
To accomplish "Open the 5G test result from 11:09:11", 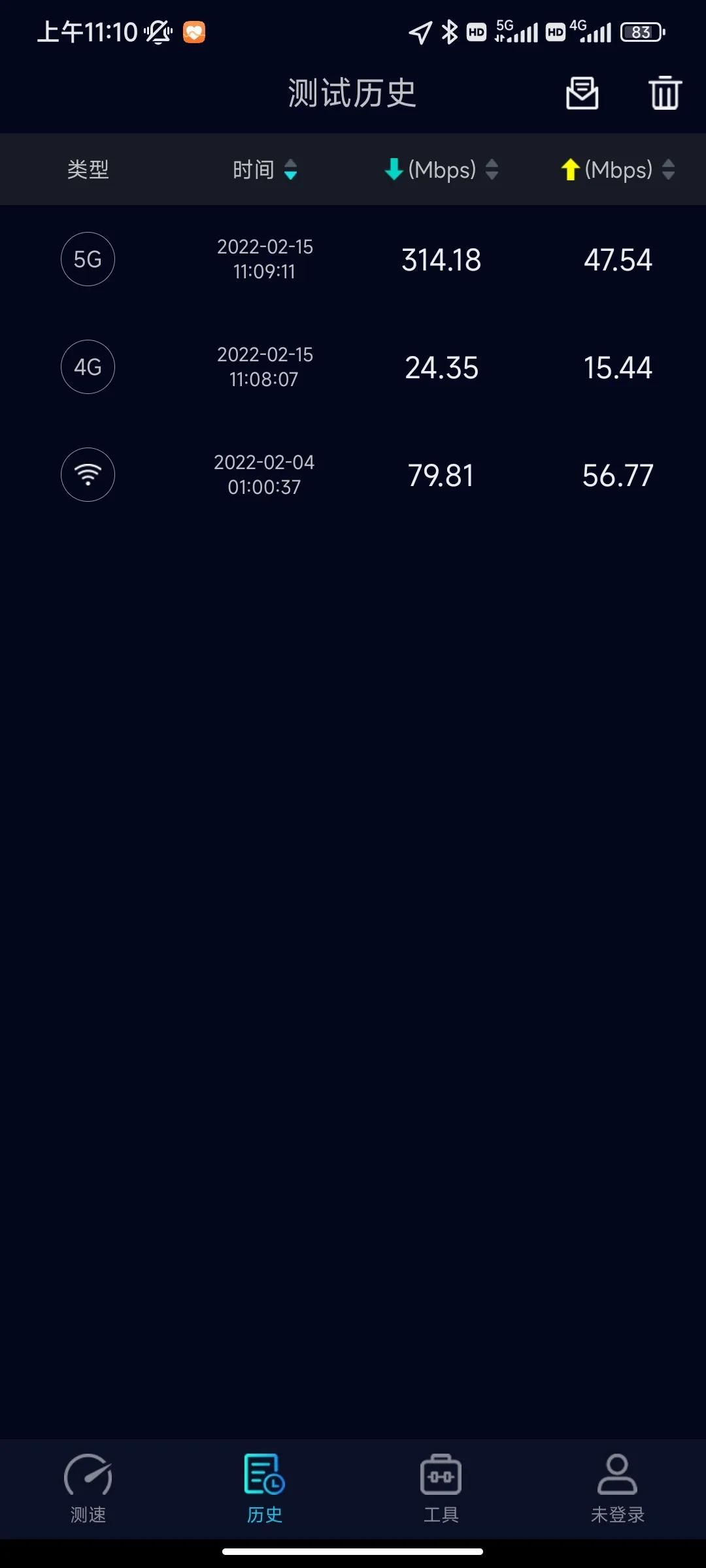I will coord(353,259).
